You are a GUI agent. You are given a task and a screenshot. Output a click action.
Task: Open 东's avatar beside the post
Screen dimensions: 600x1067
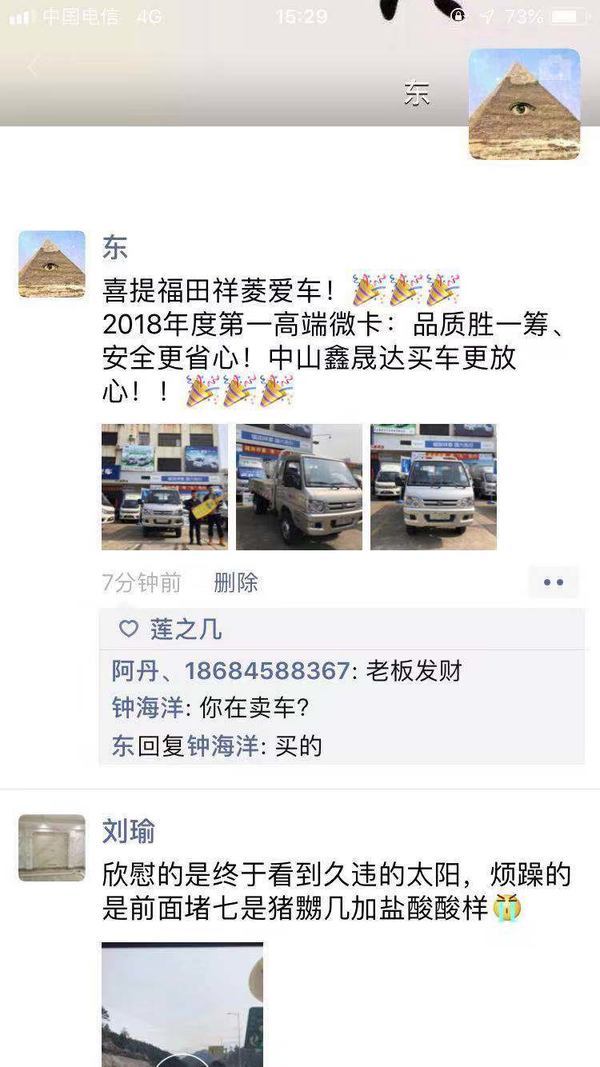pyautogui.click(x=52, y=264)
